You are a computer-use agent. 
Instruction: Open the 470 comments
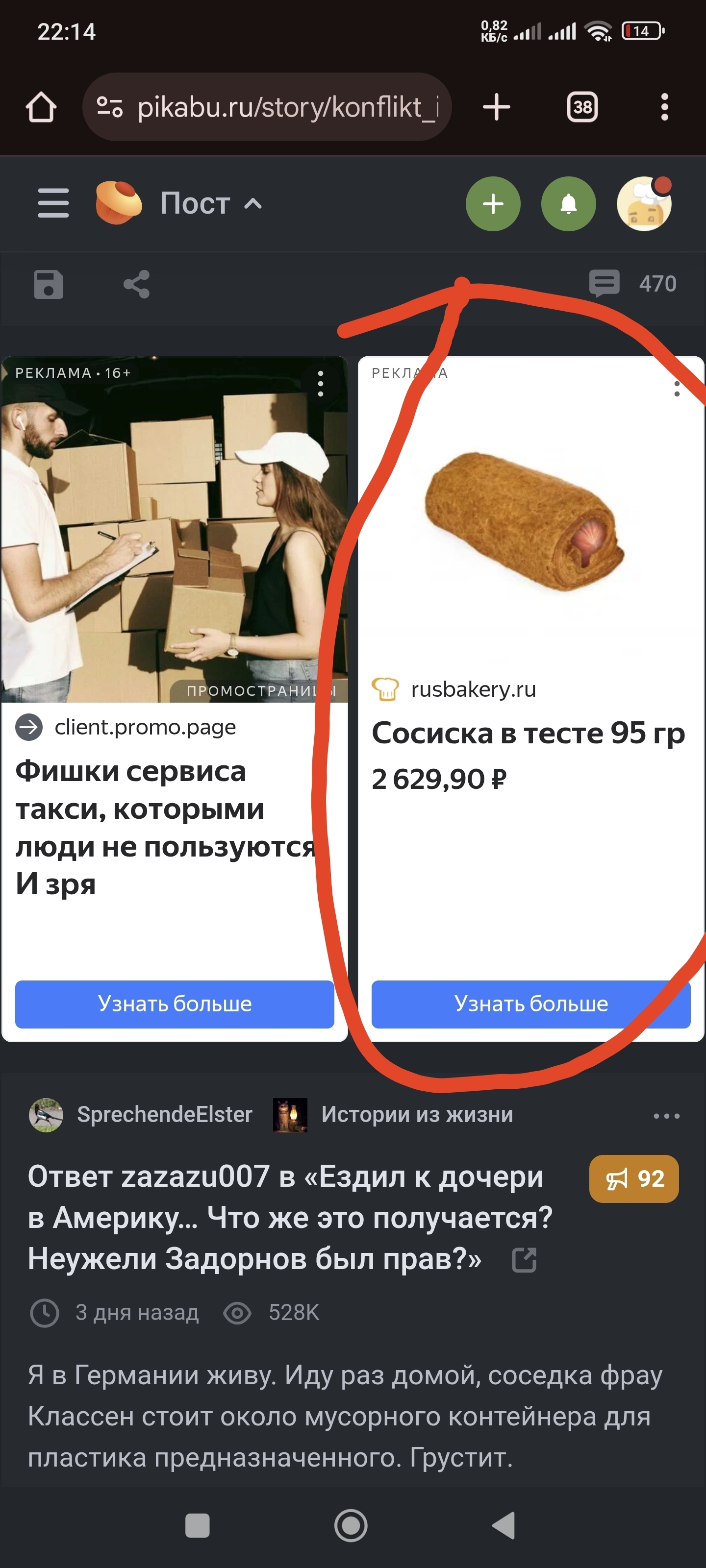point(633,284)
